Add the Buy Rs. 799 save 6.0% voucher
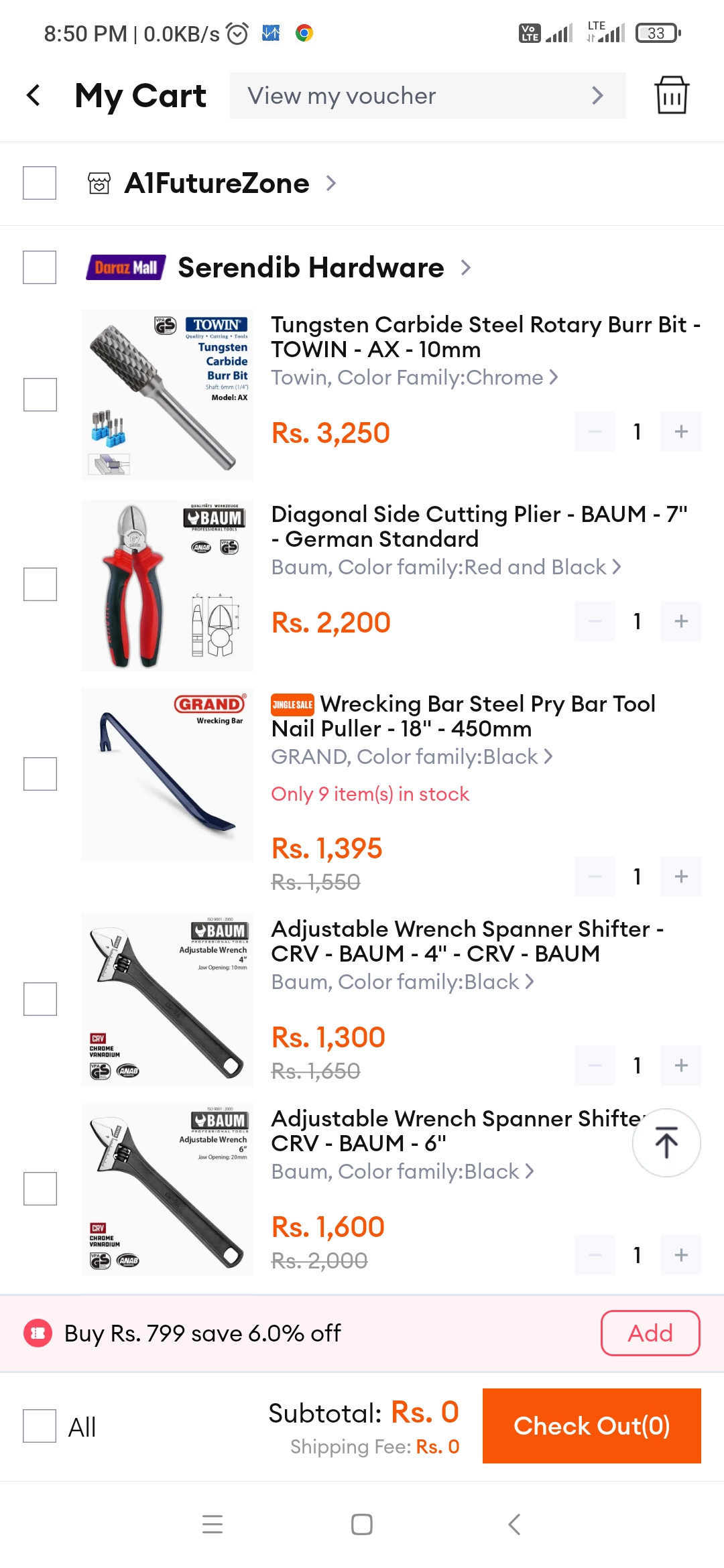724x1568 pixels. coord(650,1333)
